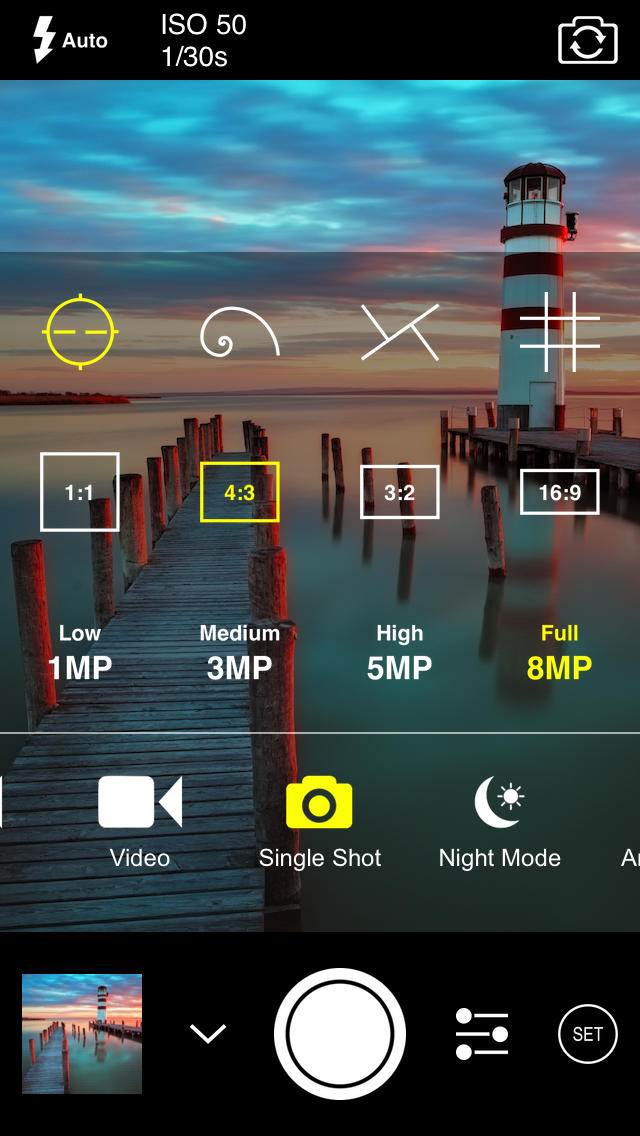Select the 4:3 aspect ratio
640x1136 pixels.
click(x=239, y=492)
